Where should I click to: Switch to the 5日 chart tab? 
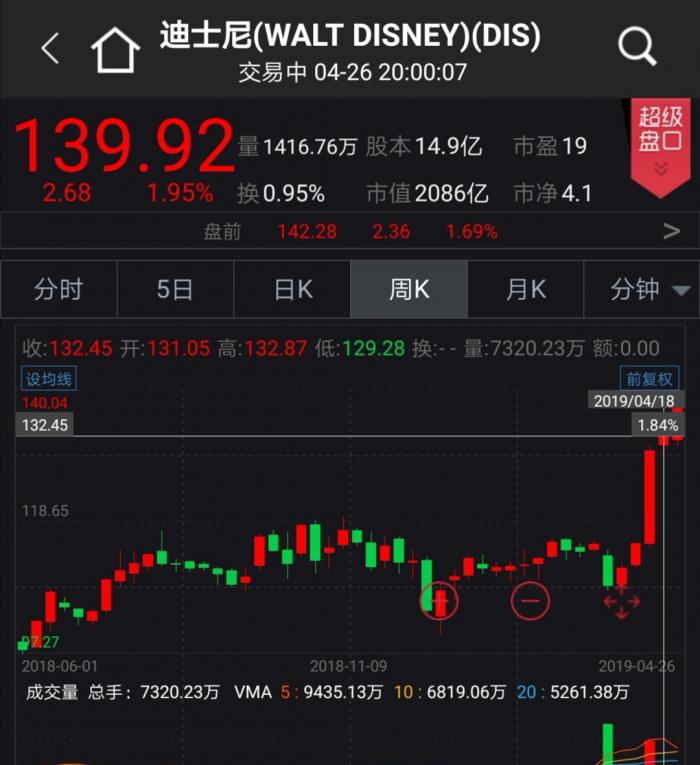coord(175,290)
